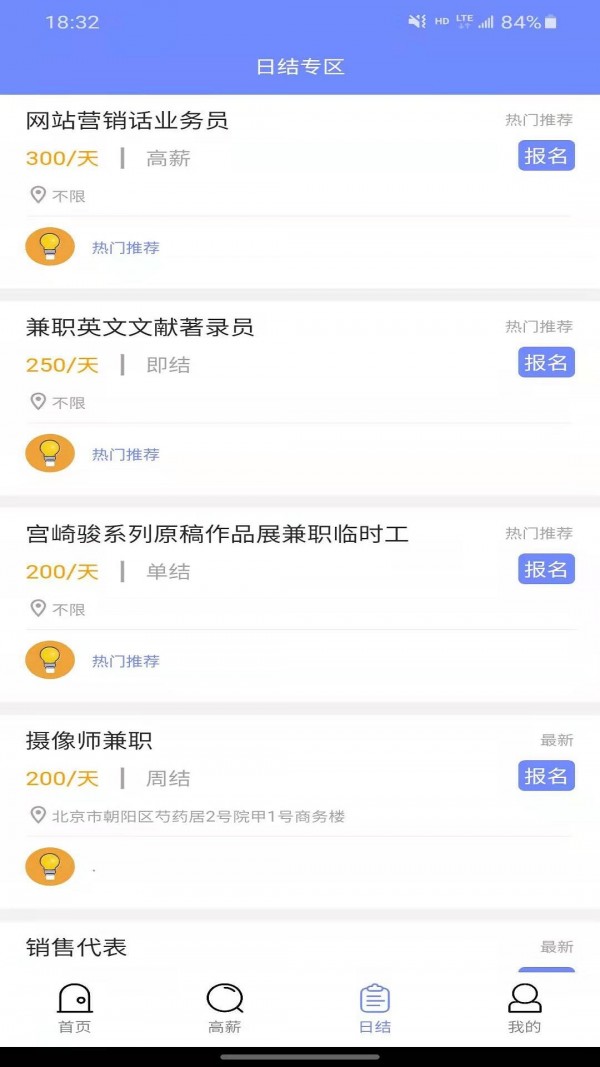
Task: Switch to the 首页 tab
Action: pyautogui.click(x=75, y=1008)
